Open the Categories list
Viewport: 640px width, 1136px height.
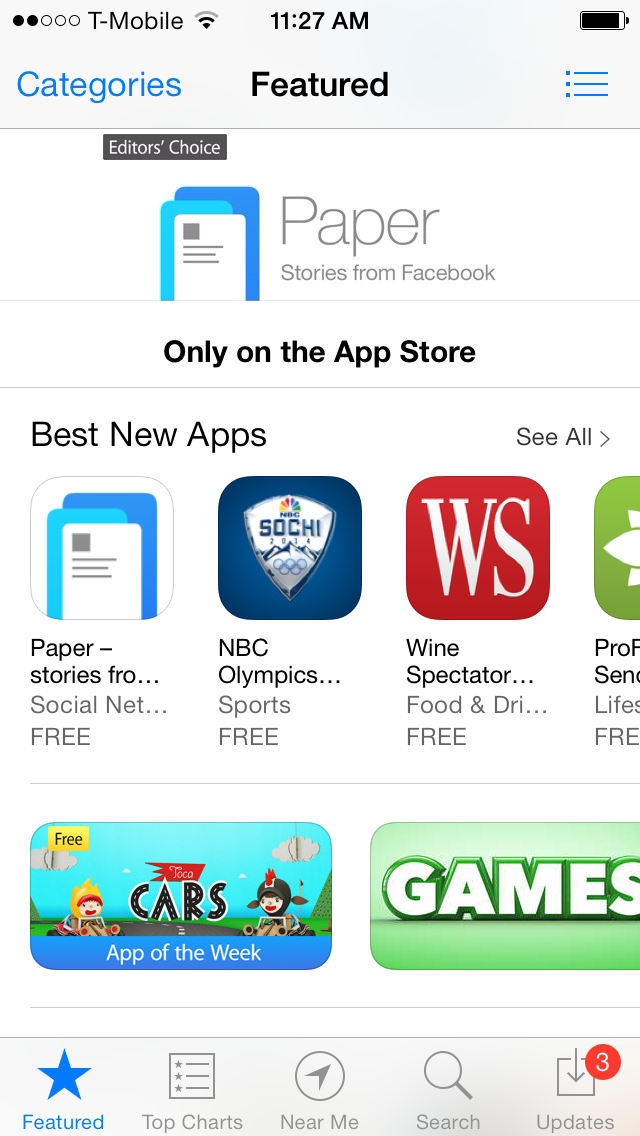99,85
